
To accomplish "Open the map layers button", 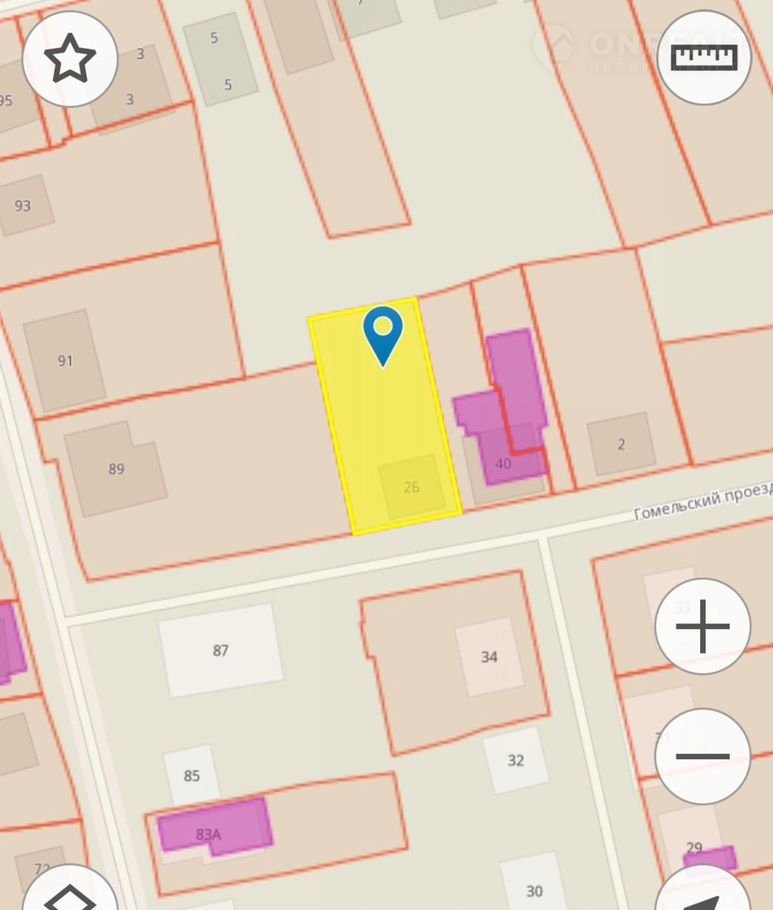I will (68, 891).
